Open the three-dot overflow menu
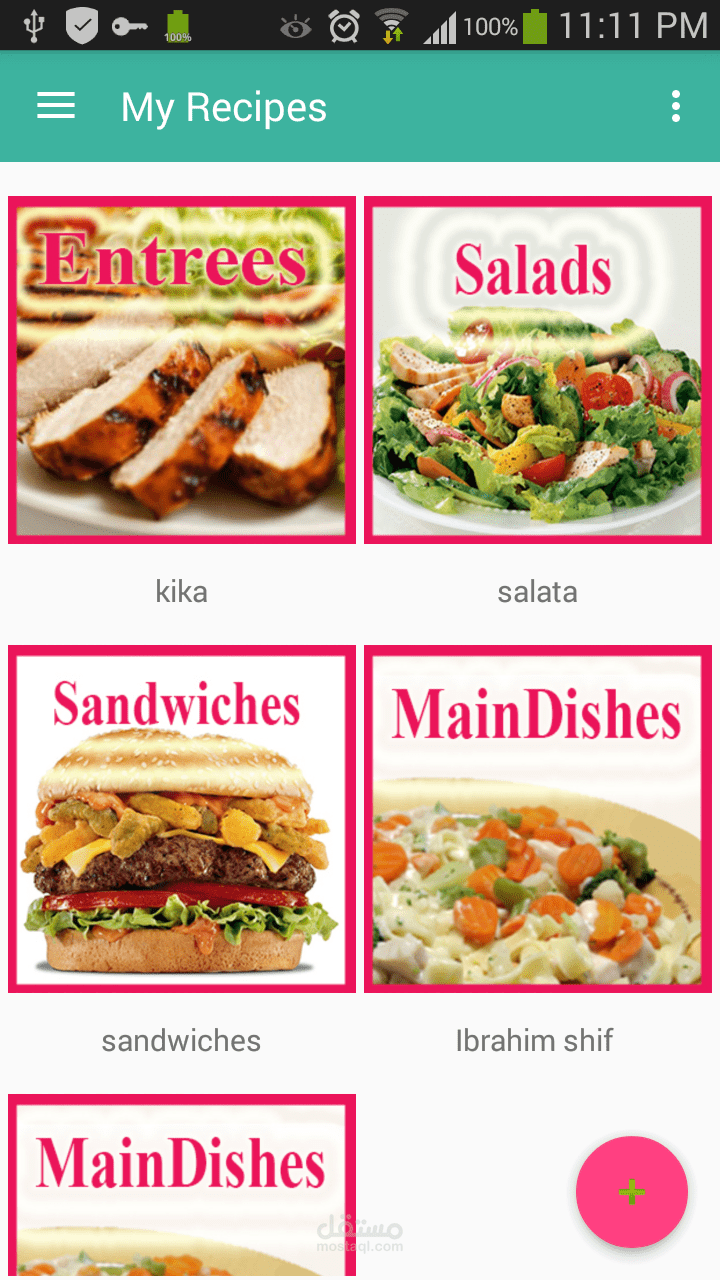This screenshot has height=1280, width=720. coord(676,106)
